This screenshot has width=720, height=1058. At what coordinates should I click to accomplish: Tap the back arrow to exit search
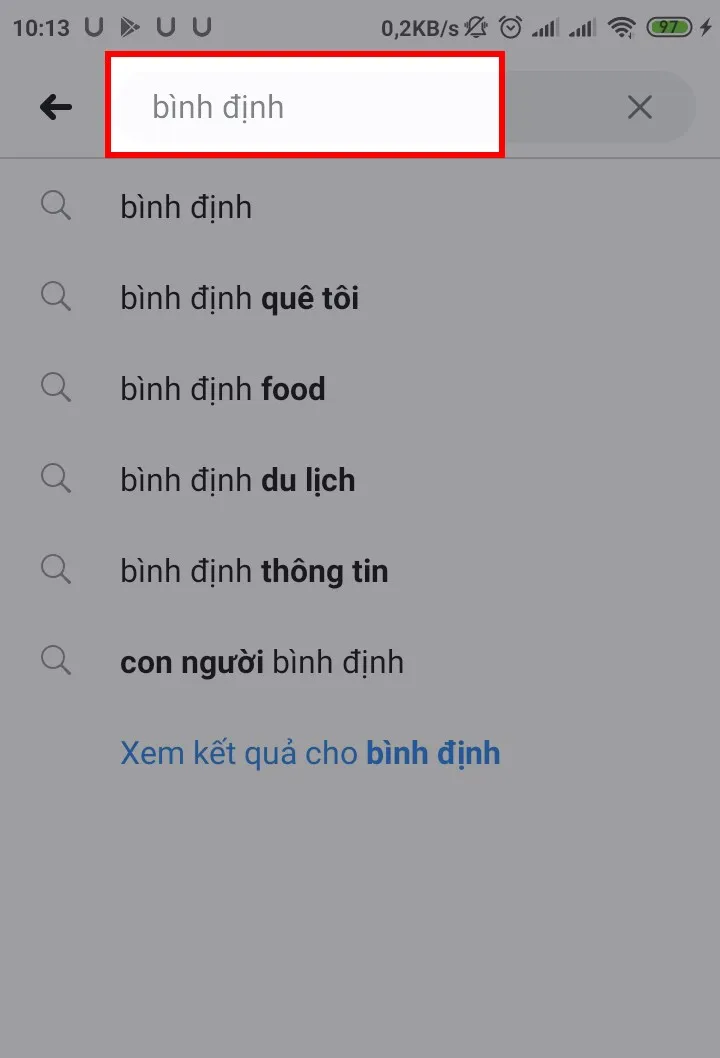[55, 107]
